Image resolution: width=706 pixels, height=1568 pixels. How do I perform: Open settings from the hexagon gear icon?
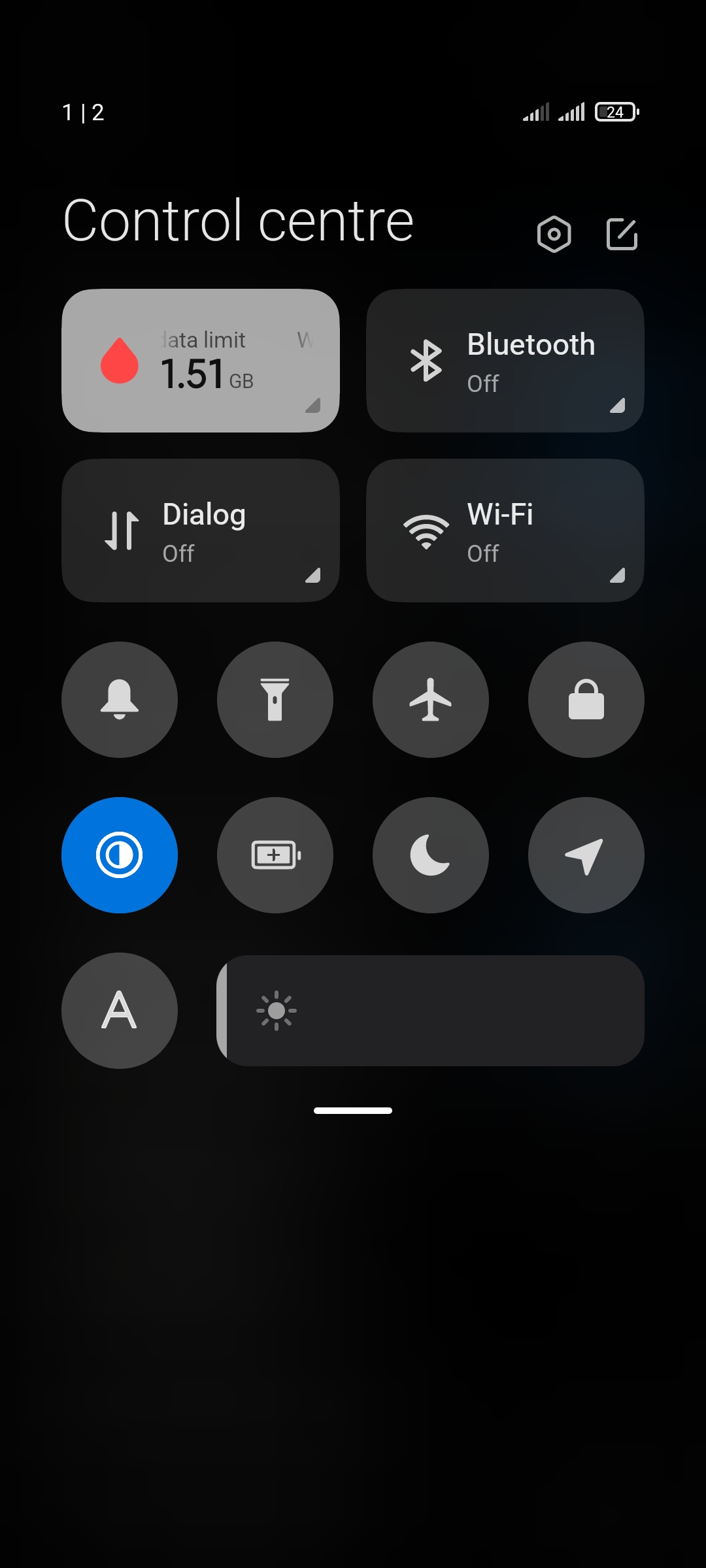point(554,234)
